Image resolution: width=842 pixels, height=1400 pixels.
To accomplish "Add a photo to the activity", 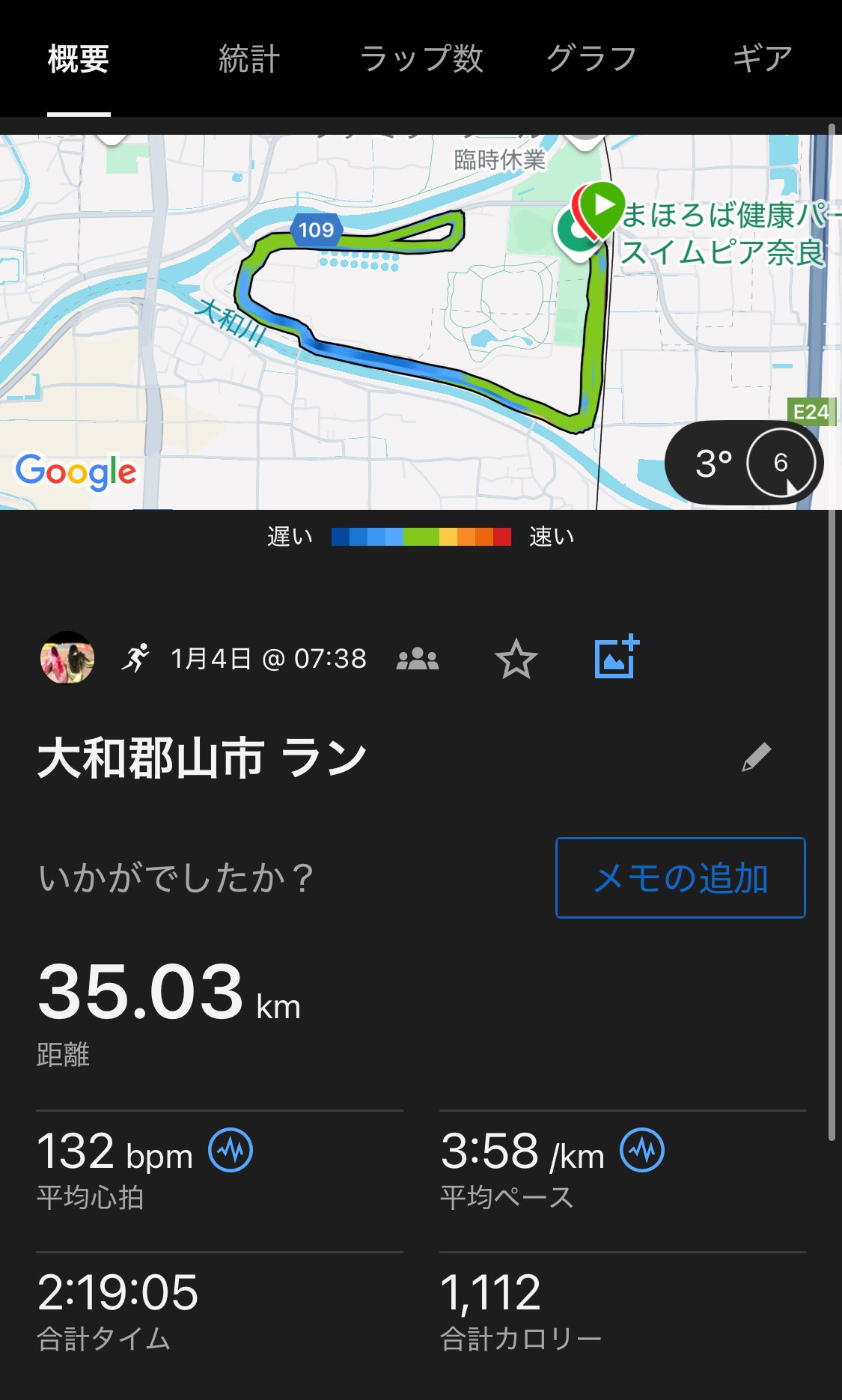I will [x=616, y=657].
